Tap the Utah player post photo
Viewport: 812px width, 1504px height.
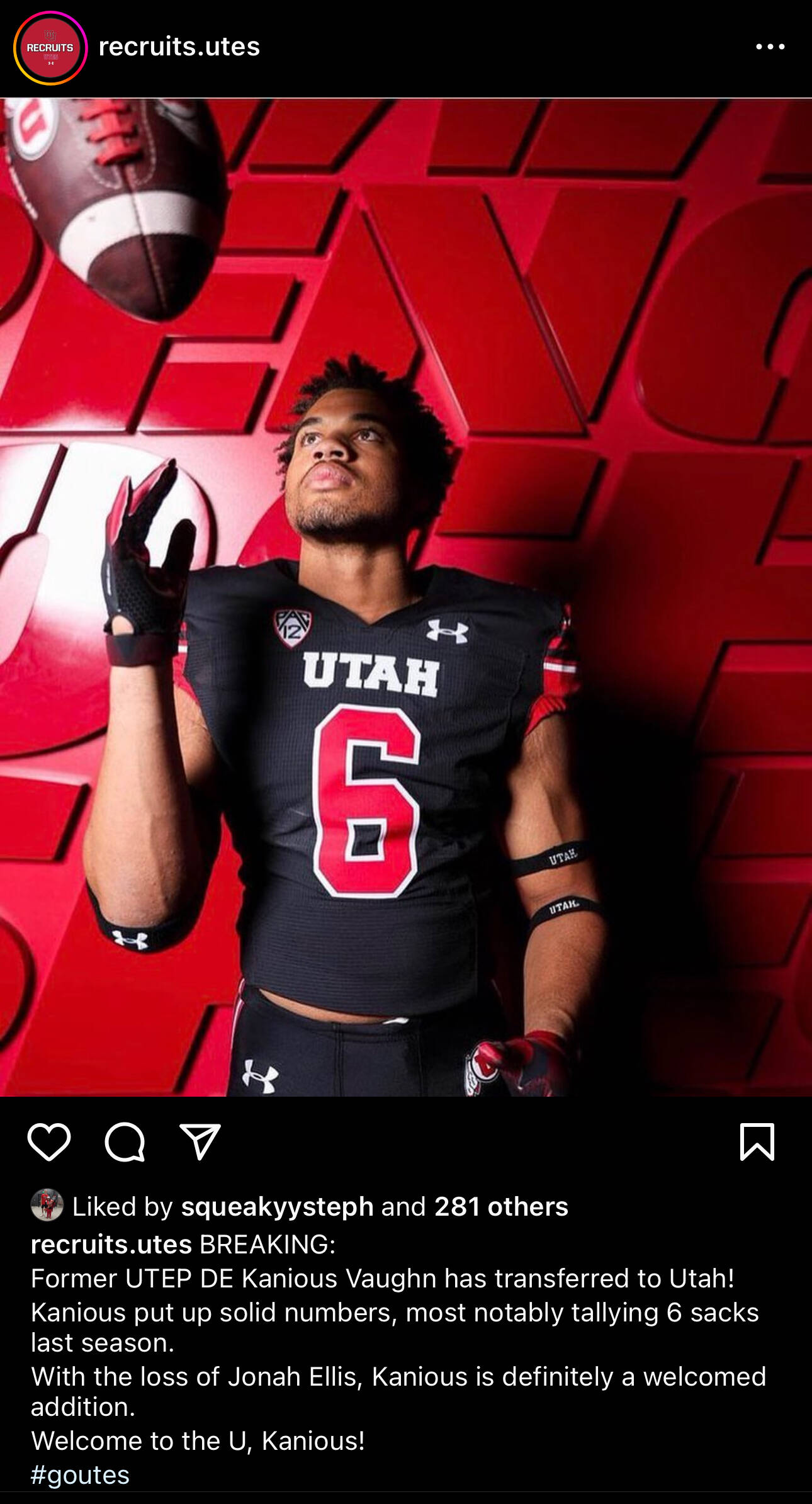pyautogui.click(x=406, y=597)
